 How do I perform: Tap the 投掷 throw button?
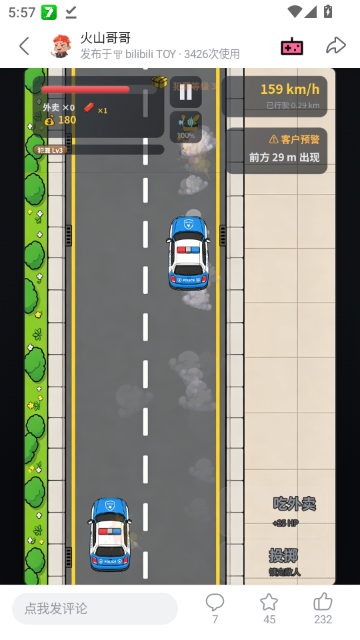[284, 562]
